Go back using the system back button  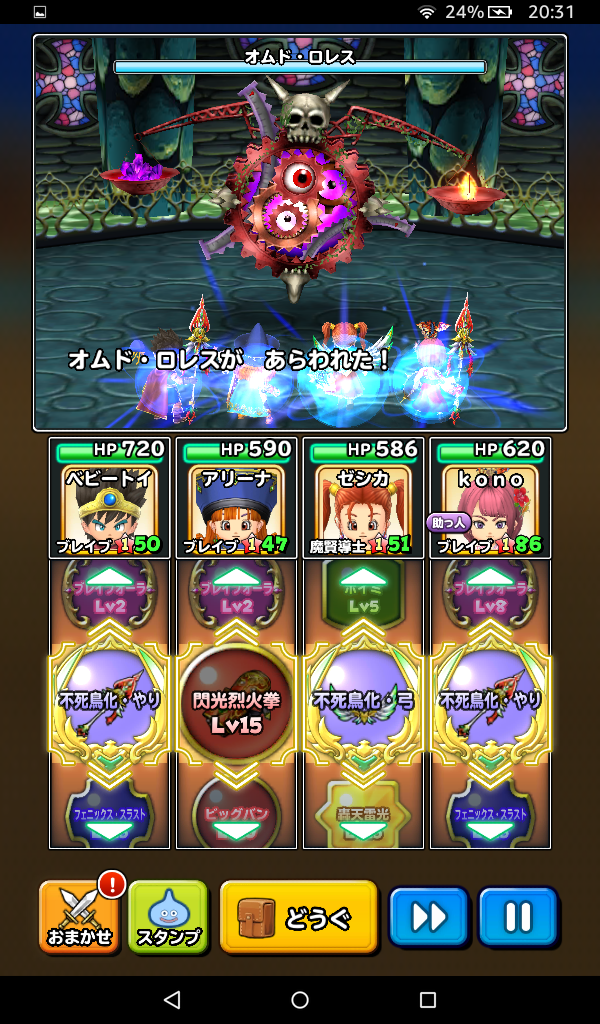tap(172, 999)
